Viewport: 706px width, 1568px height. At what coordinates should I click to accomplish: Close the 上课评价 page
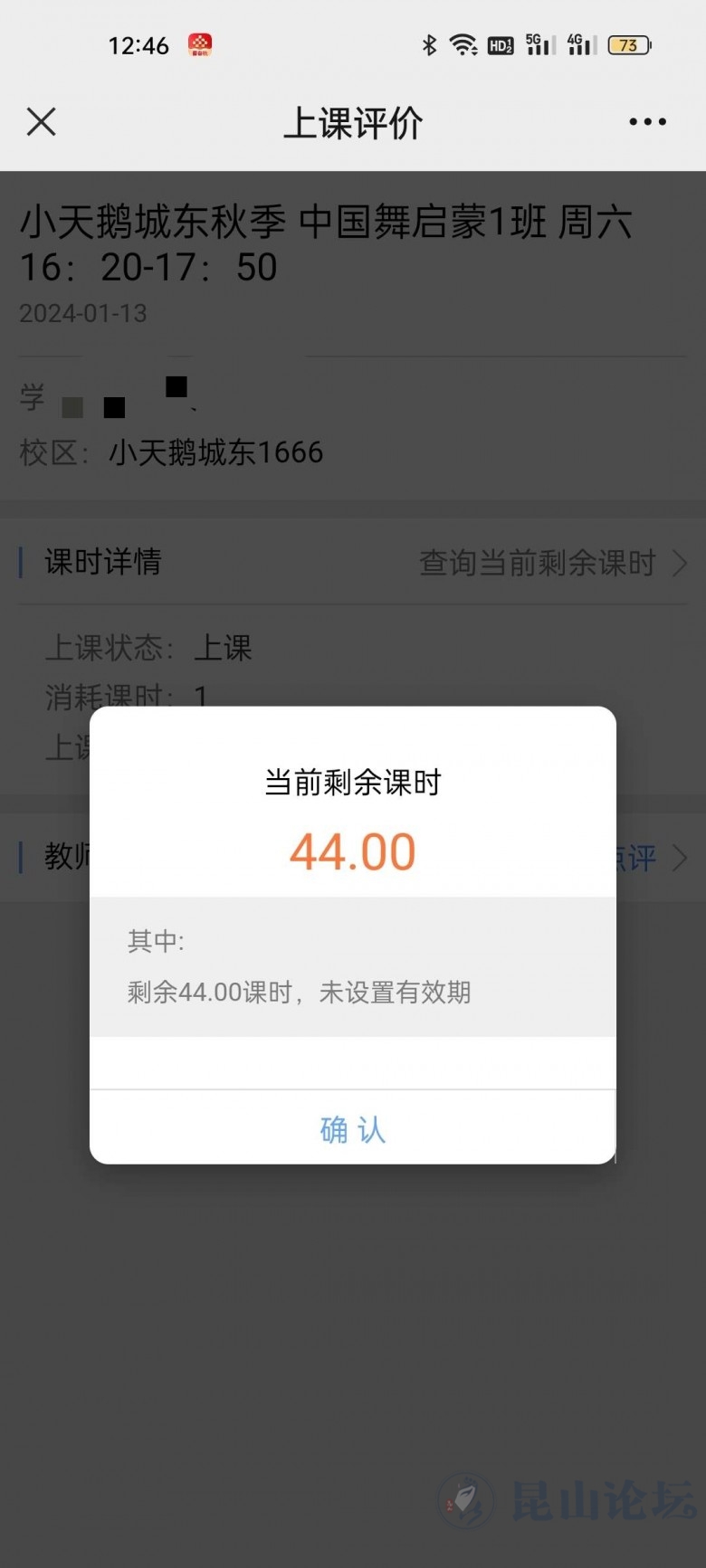[42, 121]
